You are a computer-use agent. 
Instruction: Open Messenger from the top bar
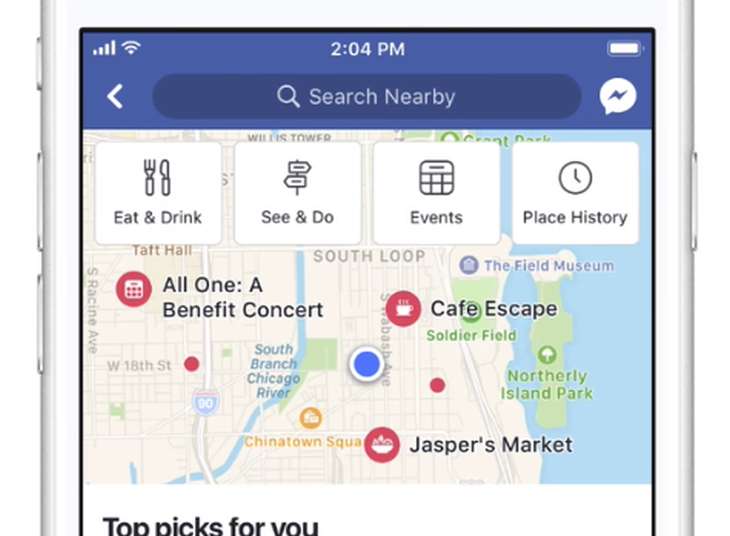coord(617,97)
